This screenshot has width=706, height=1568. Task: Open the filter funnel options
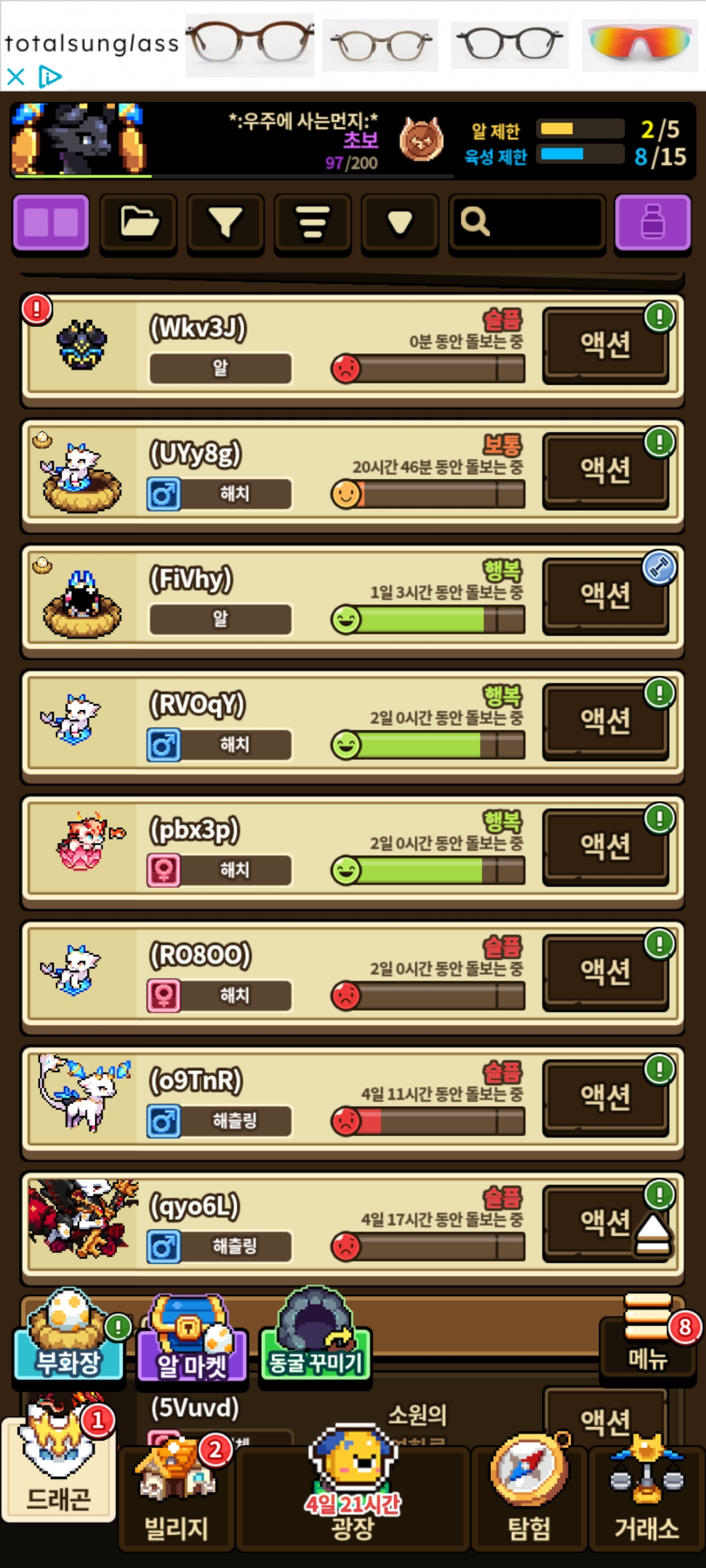[x=226, y=223]
